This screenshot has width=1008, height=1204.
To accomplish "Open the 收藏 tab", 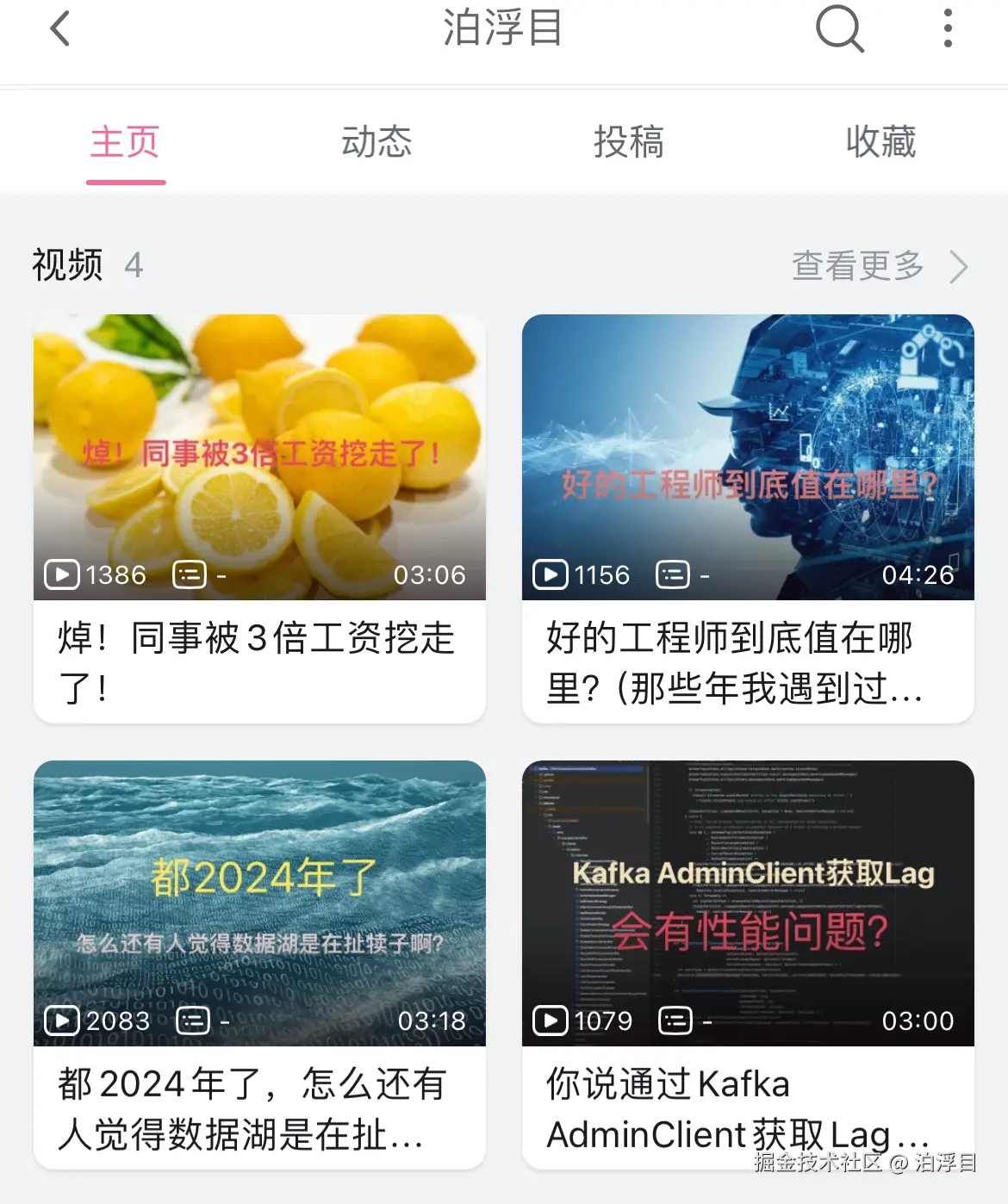I will (880, 142).
